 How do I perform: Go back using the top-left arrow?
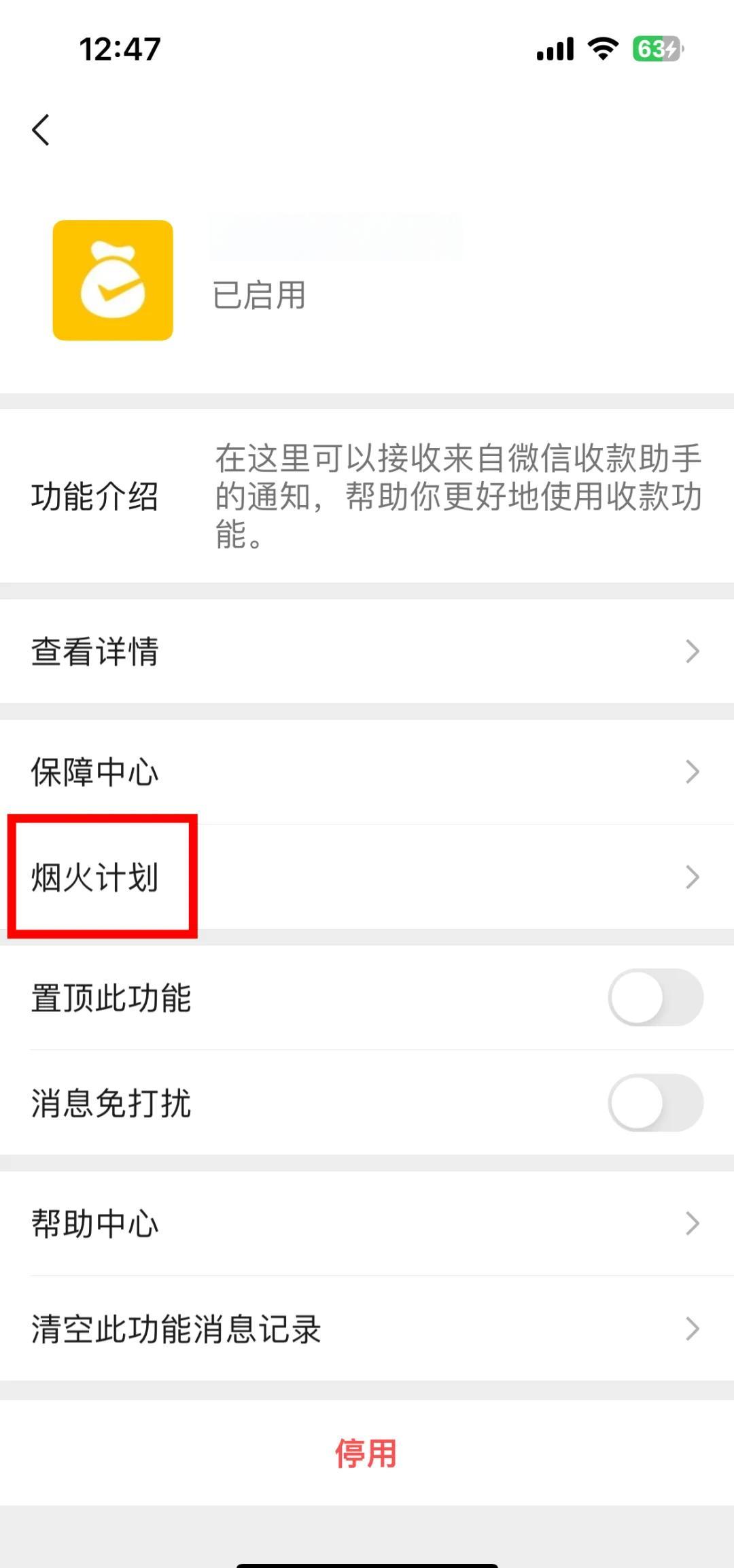41,130
